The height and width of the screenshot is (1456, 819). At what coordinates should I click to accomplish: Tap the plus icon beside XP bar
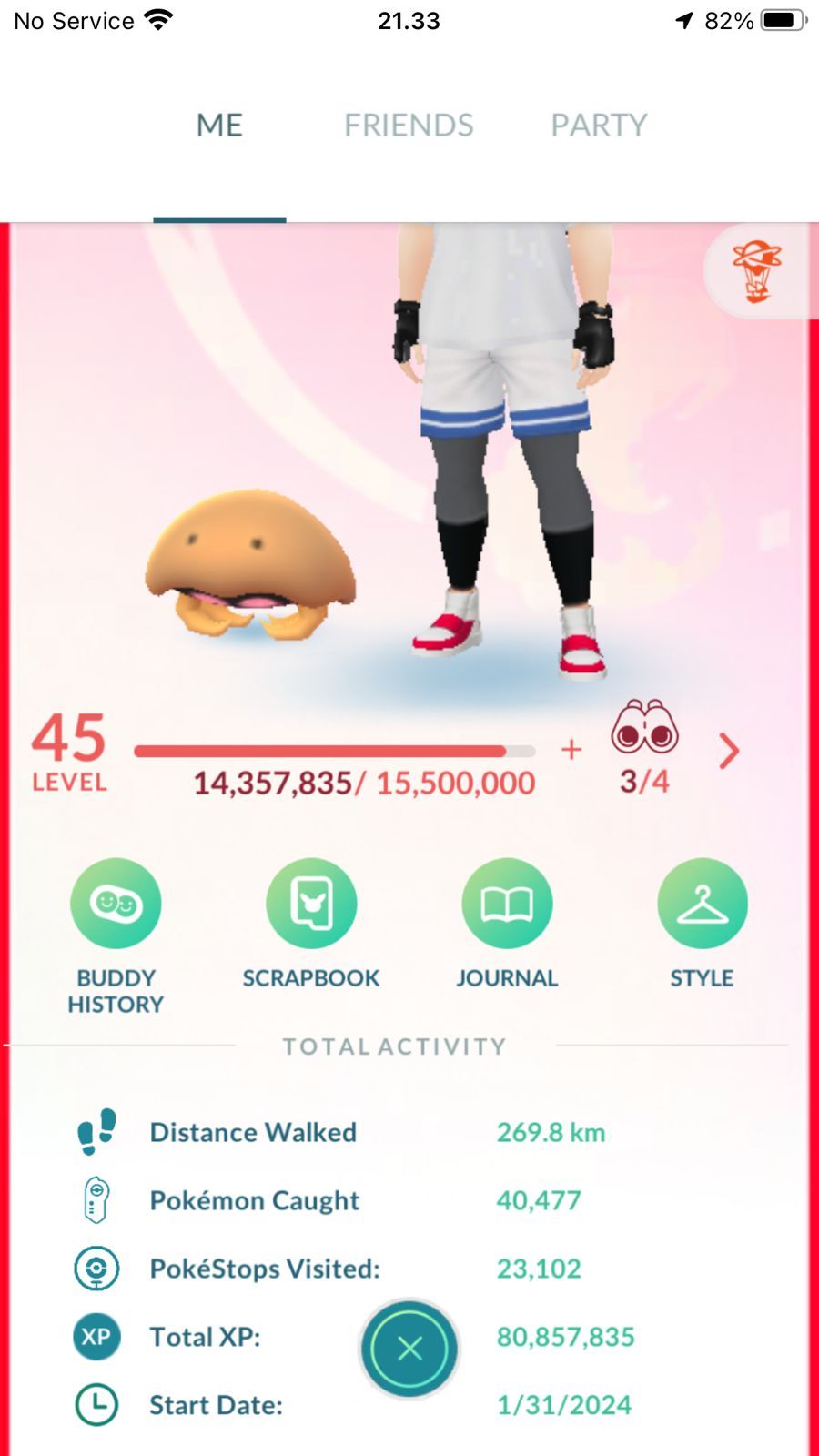[571, 749]
